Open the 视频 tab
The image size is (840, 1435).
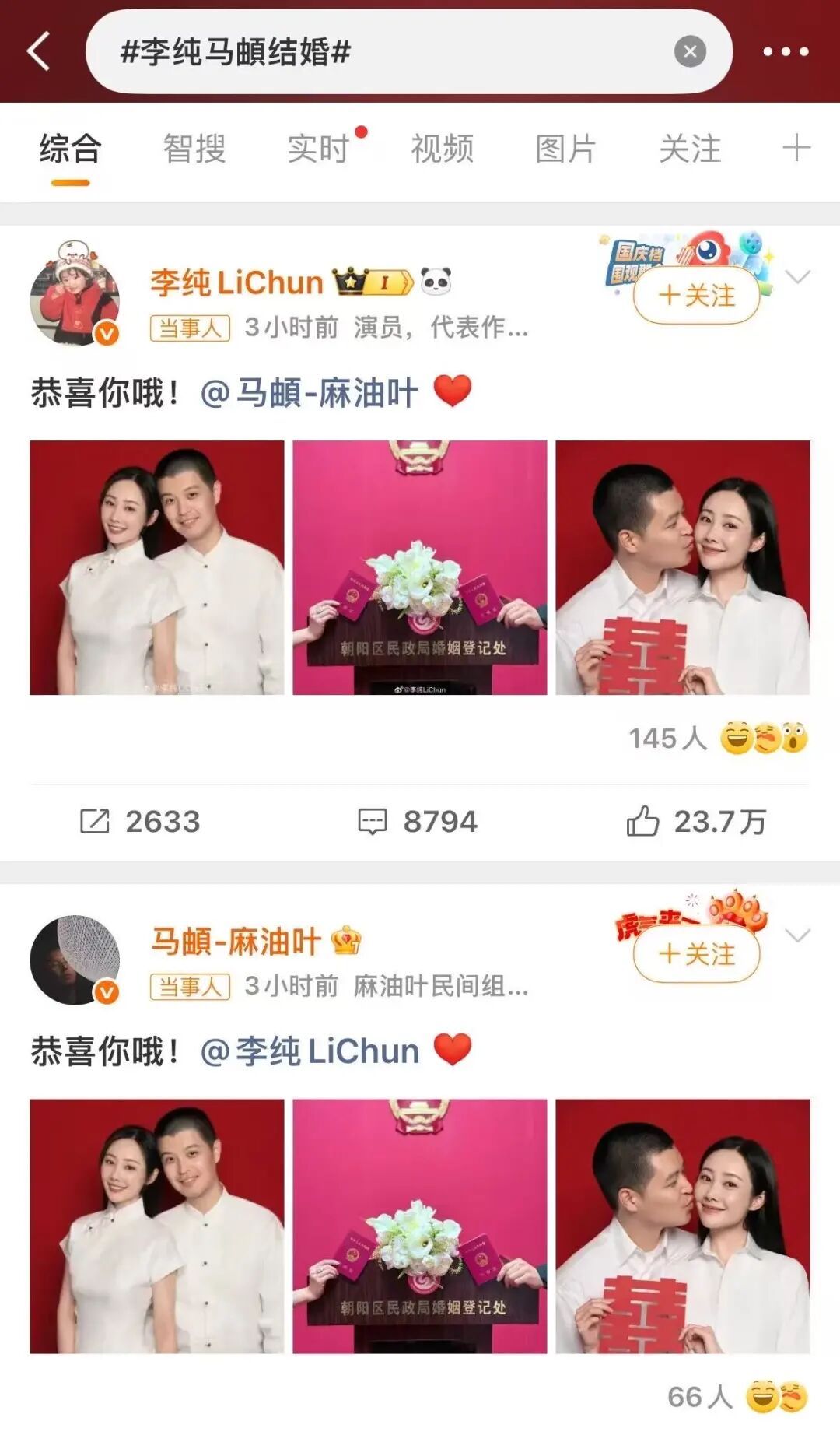(442, 149)
